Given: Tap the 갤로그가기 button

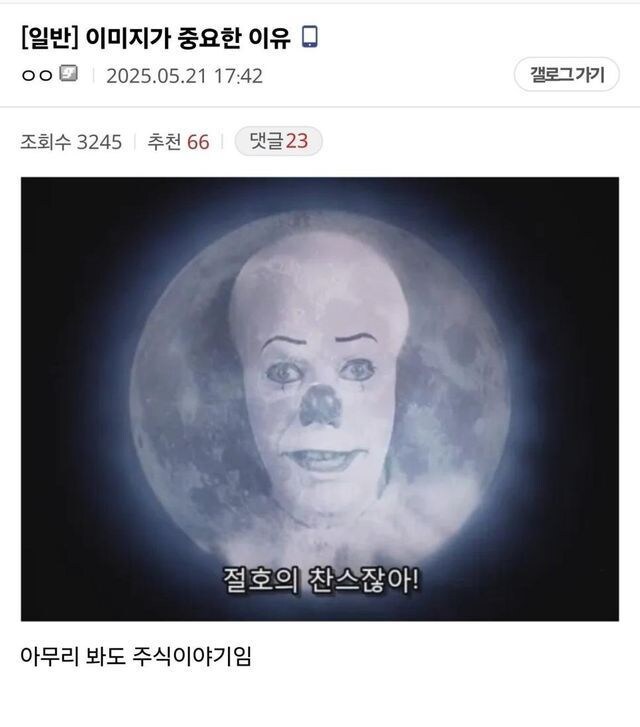Looking at the screenshot, I should 566,76.
